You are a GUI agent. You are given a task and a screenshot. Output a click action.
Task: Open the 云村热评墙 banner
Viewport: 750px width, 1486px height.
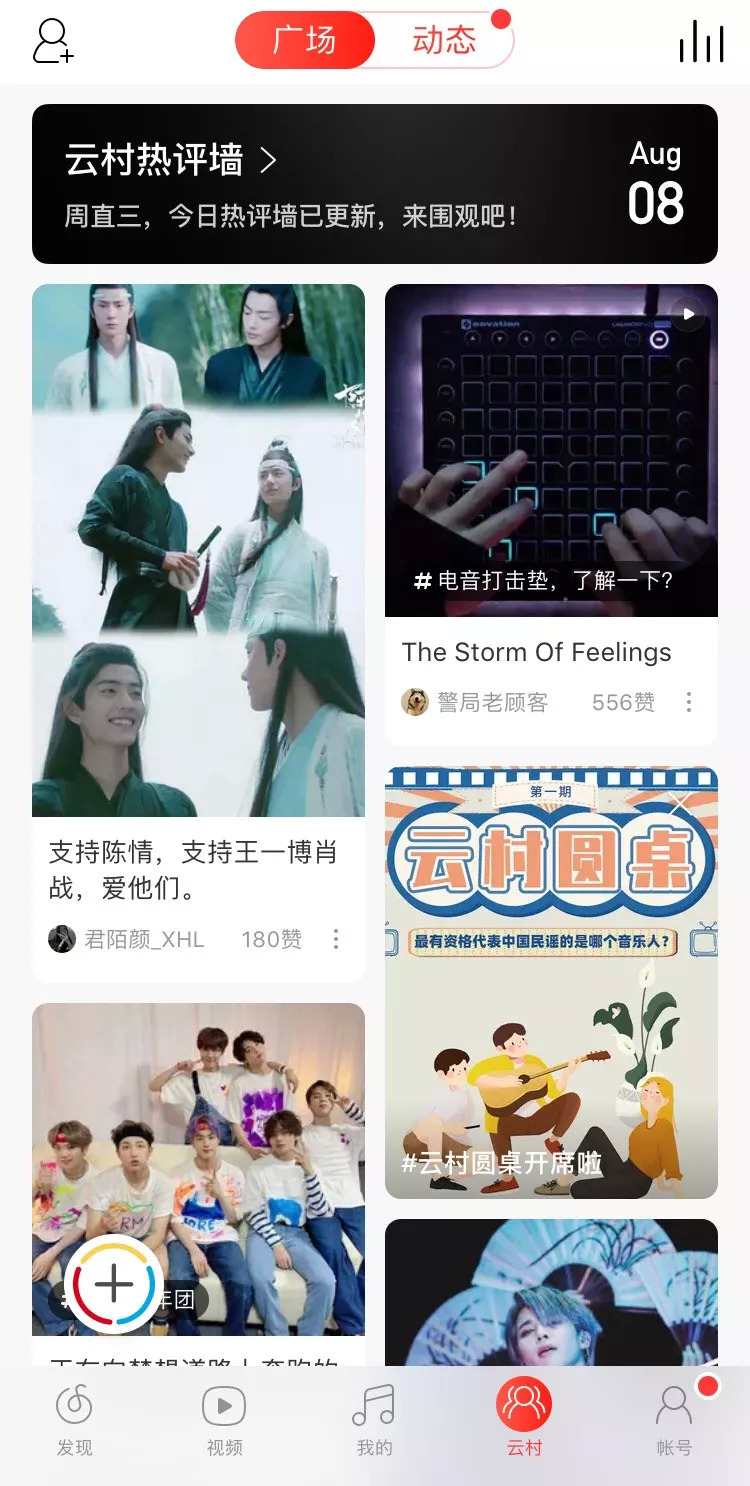[x=374, y=184]
